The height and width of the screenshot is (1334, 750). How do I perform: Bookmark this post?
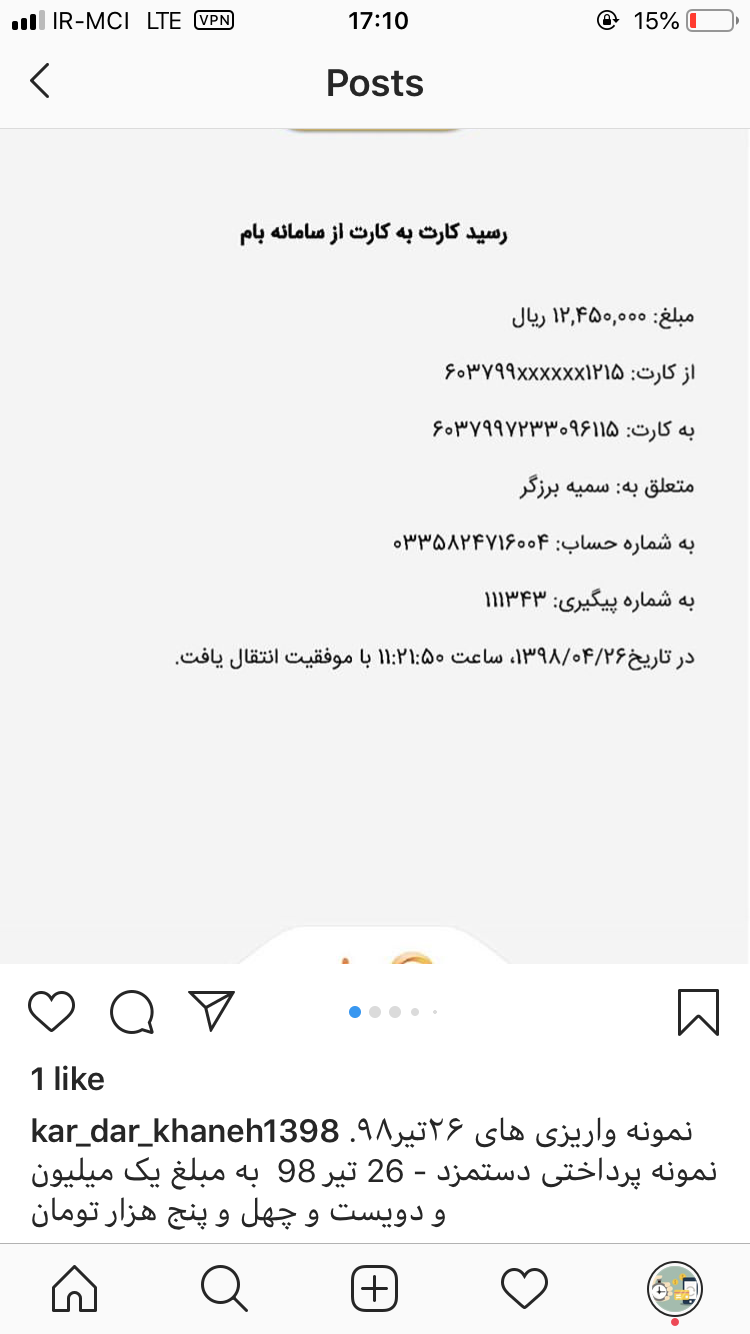click(x=698, y=1011)
